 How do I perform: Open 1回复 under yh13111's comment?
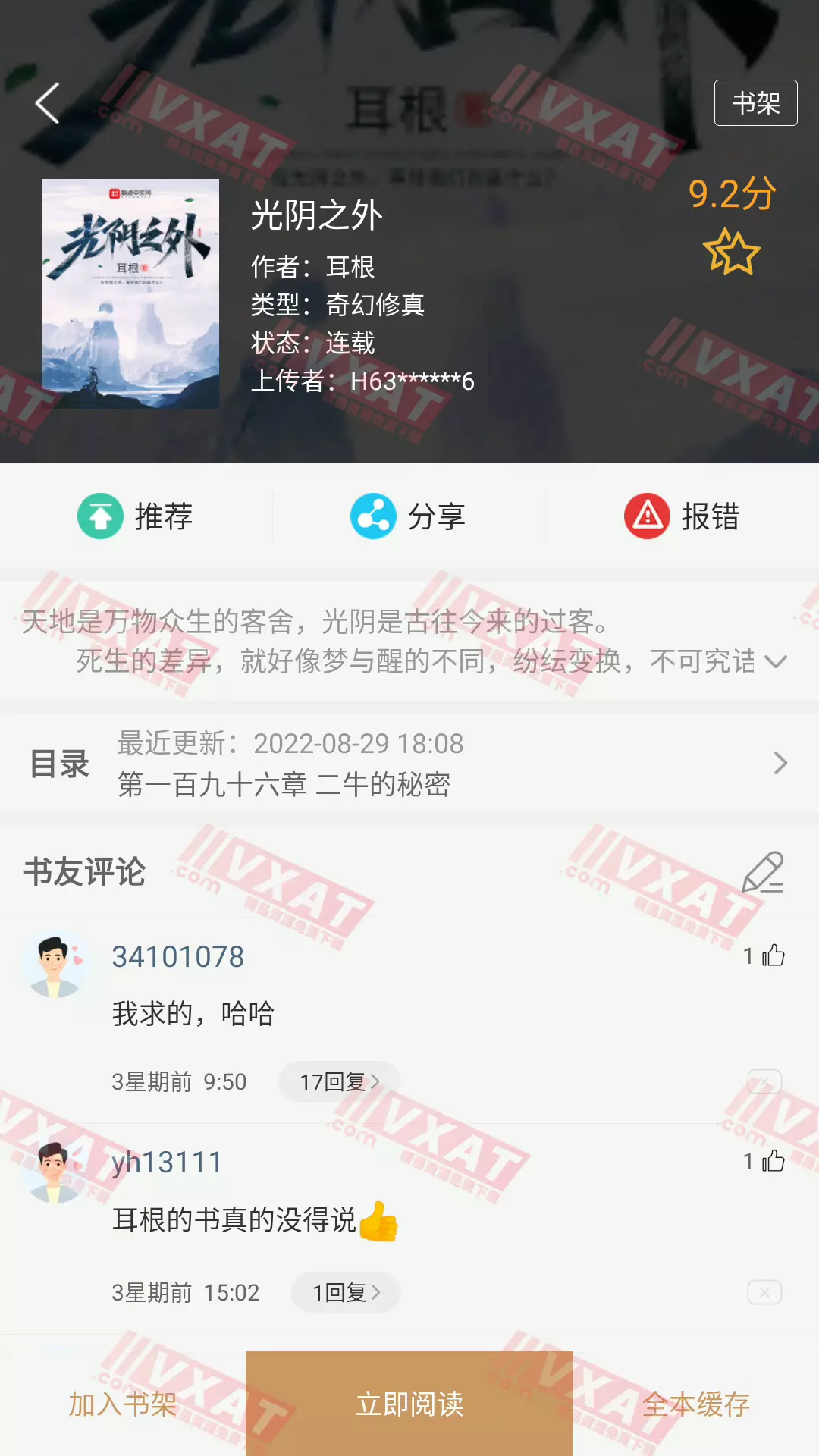click(x=346, y=1292)
